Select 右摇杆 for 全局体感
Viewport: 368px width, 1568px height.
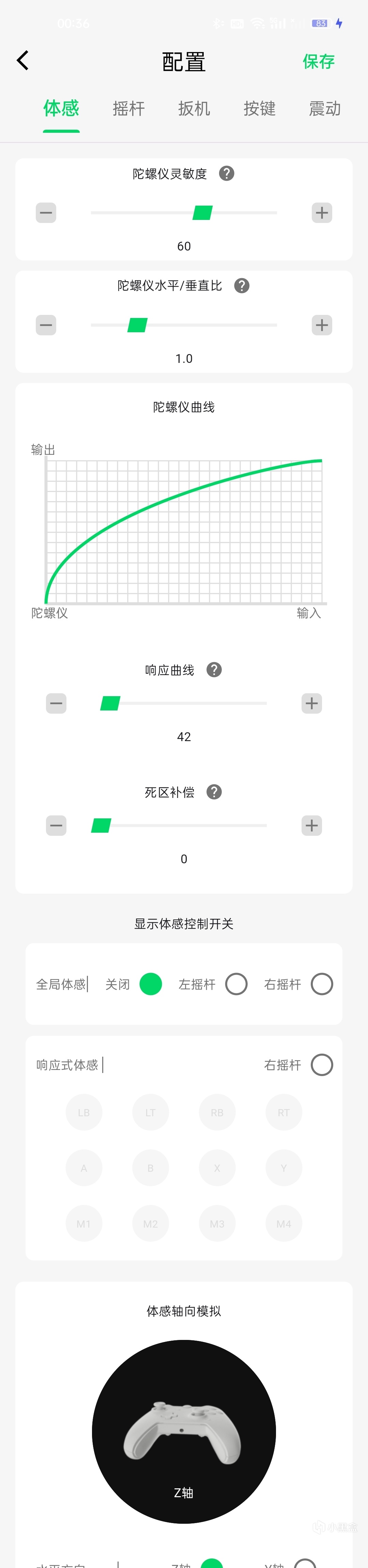tap(322, 984)
